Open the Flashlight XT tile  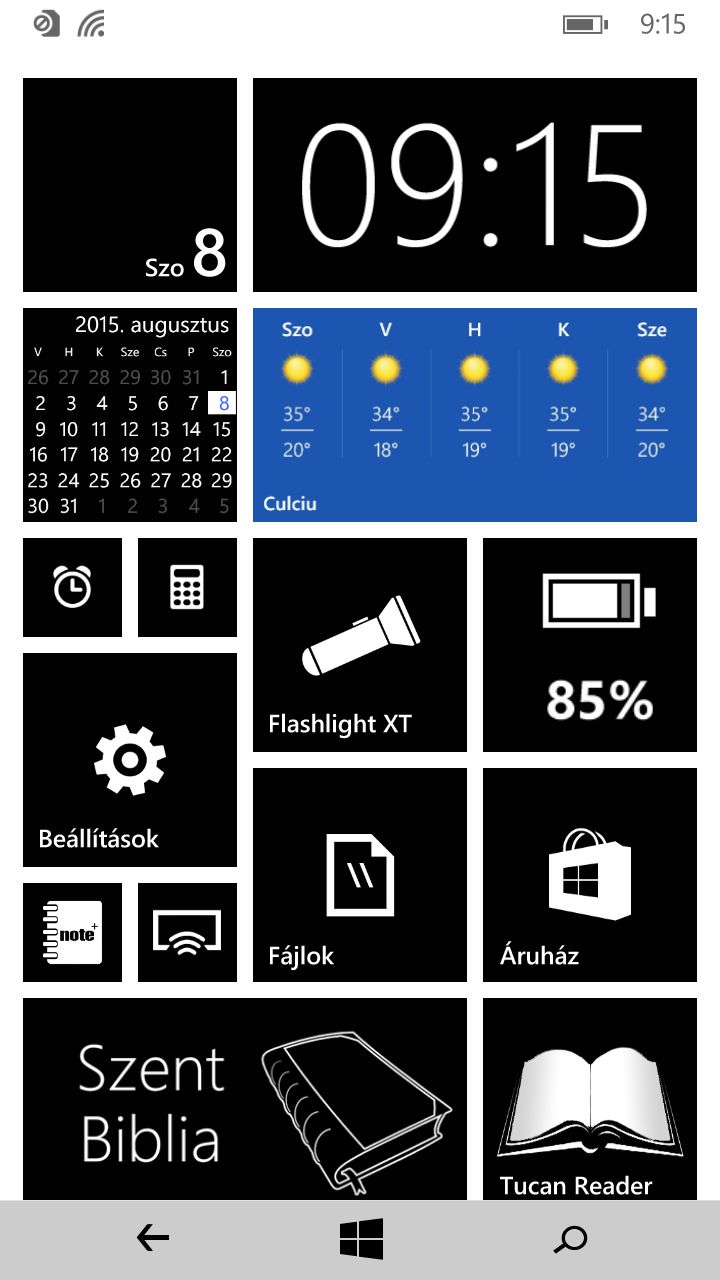click(x=360, y=645)
